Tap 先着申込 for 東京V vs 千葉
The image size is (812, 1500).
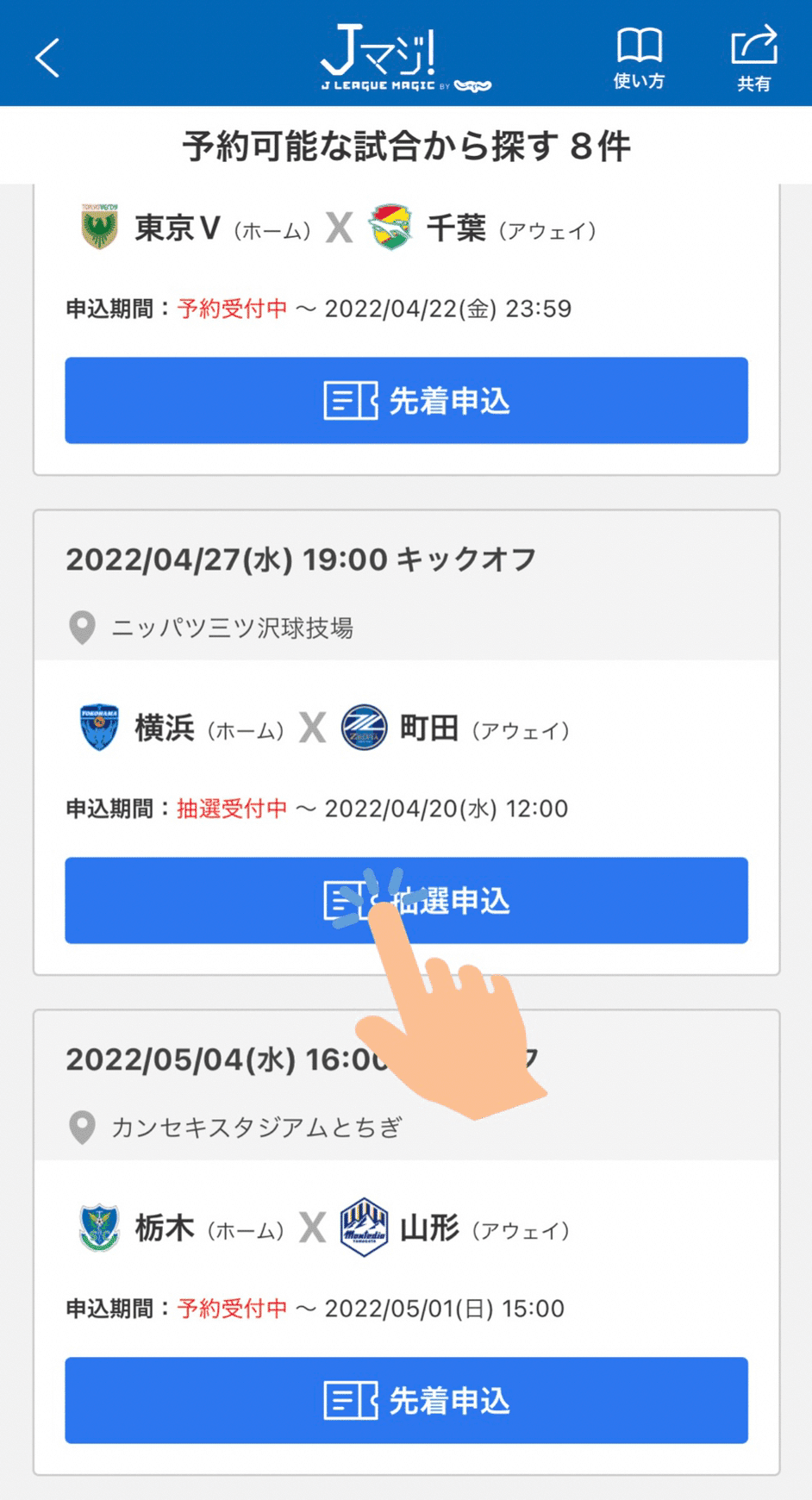[406, 401]
